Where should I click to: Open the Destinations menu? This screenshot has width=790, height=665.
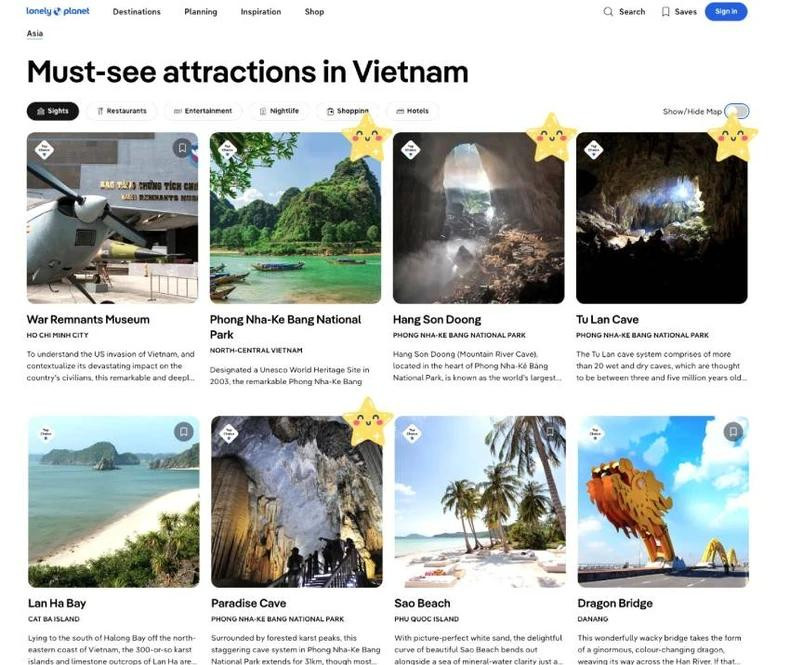pos(136,12)
